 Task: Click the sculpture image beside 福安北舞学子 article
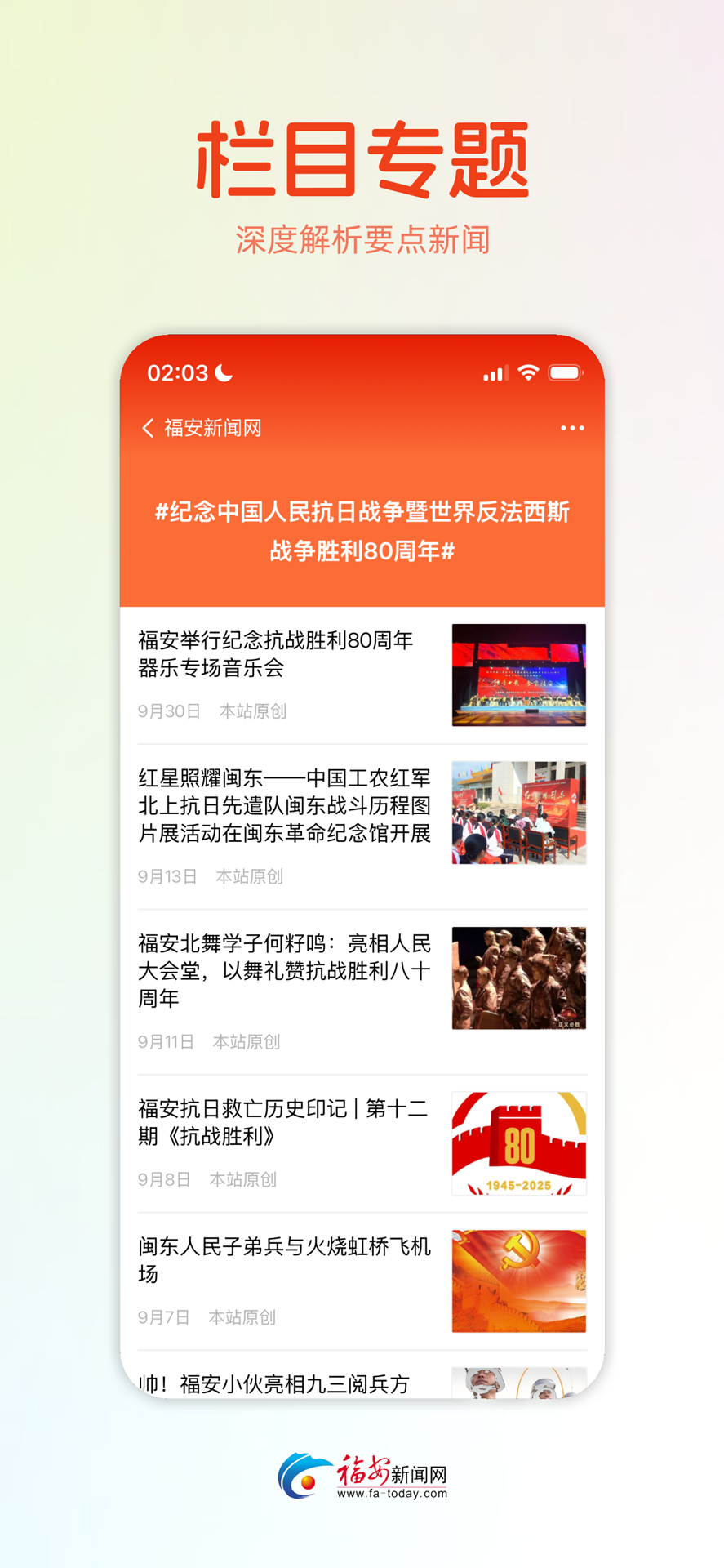(518, 978)
